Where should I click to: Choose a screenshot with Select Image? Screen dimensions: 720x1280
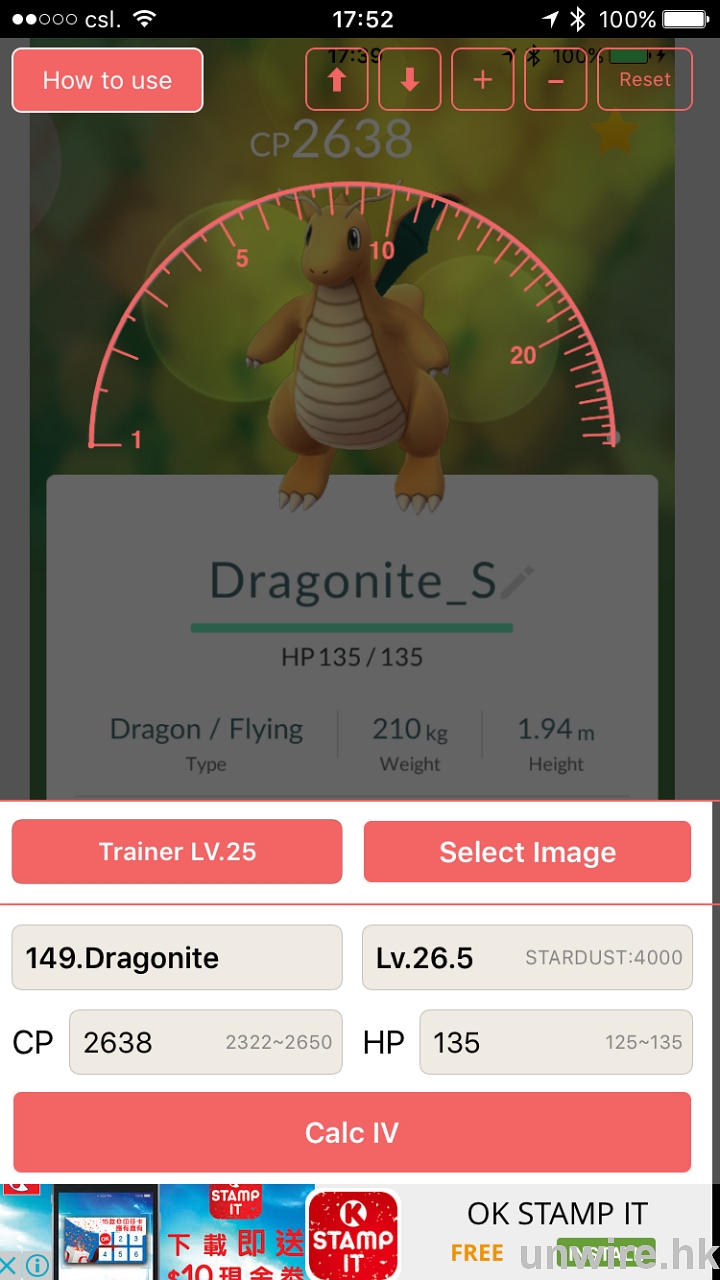(527, 852)
